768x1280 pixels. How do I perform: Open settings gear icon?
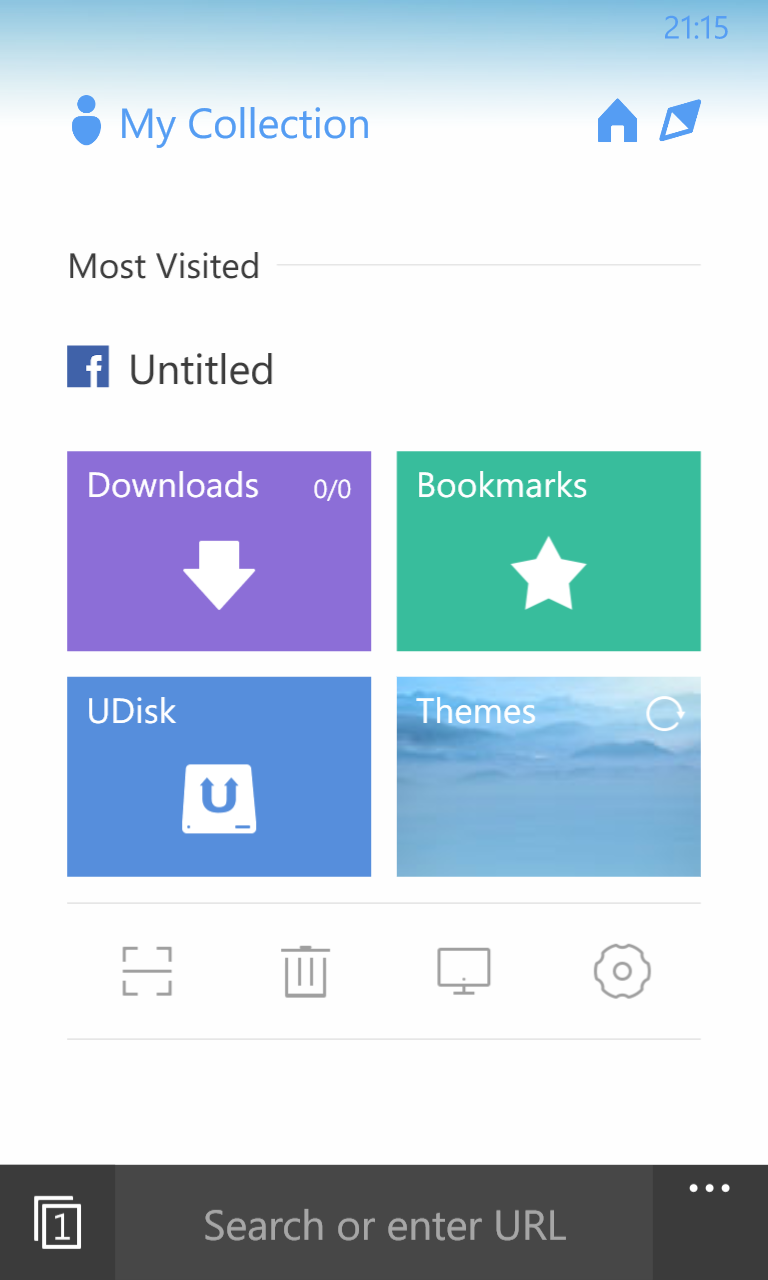622,971
